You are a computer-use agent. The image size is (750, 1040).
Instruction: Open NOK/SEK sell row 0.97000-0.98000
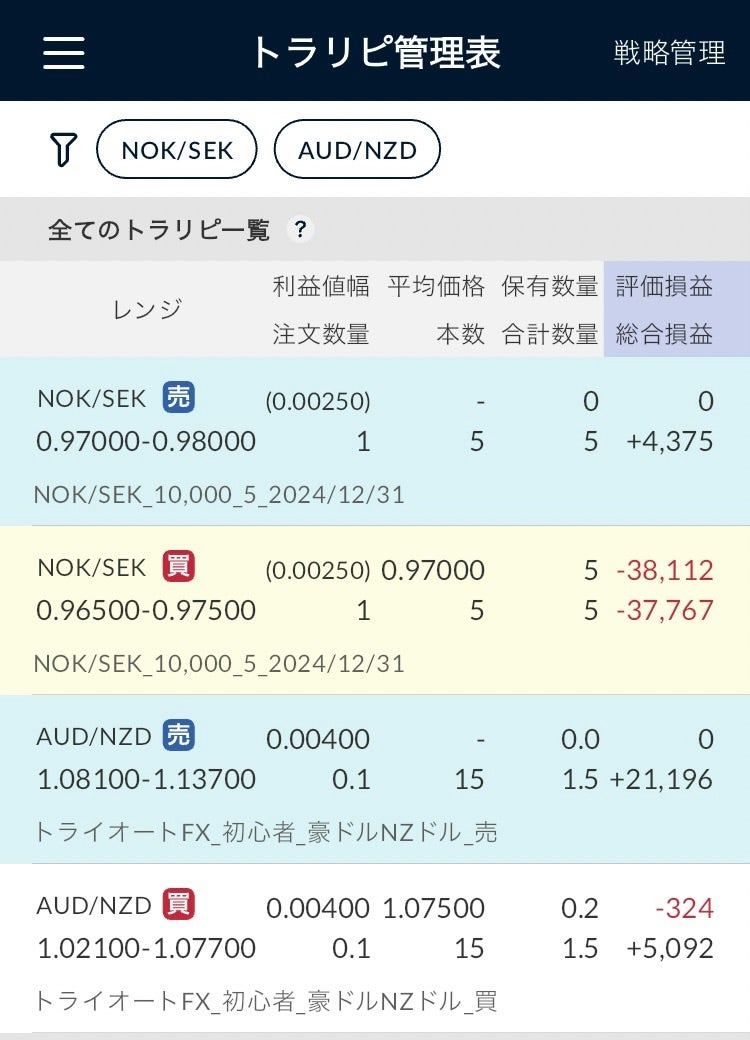pyautogui.click(x=375, y=441)
